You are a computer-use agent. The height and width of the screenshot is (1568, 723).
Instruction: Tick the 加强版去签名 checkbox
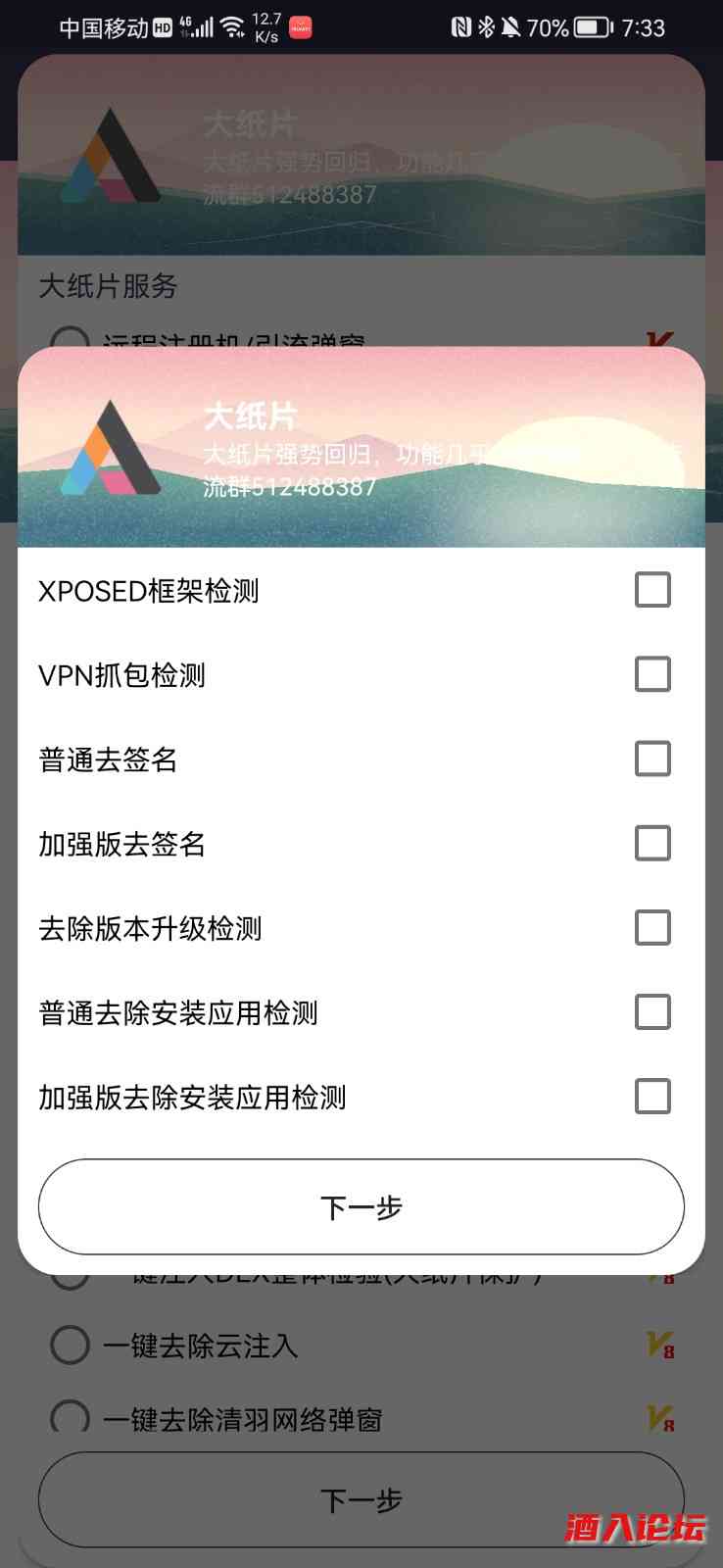652,843
